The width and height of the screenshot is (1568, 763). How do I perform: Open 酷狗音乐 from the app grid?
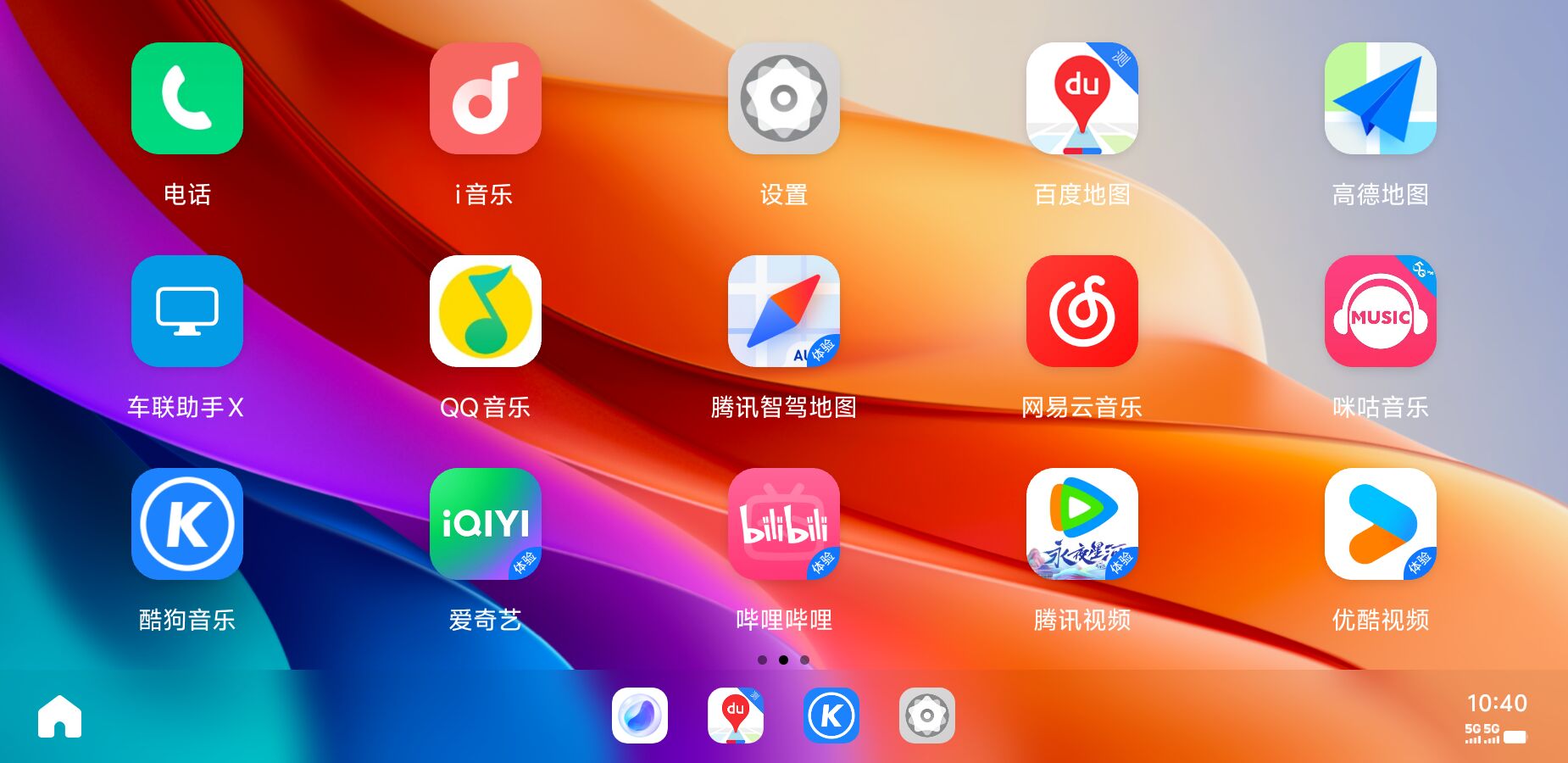pos(186,524)
